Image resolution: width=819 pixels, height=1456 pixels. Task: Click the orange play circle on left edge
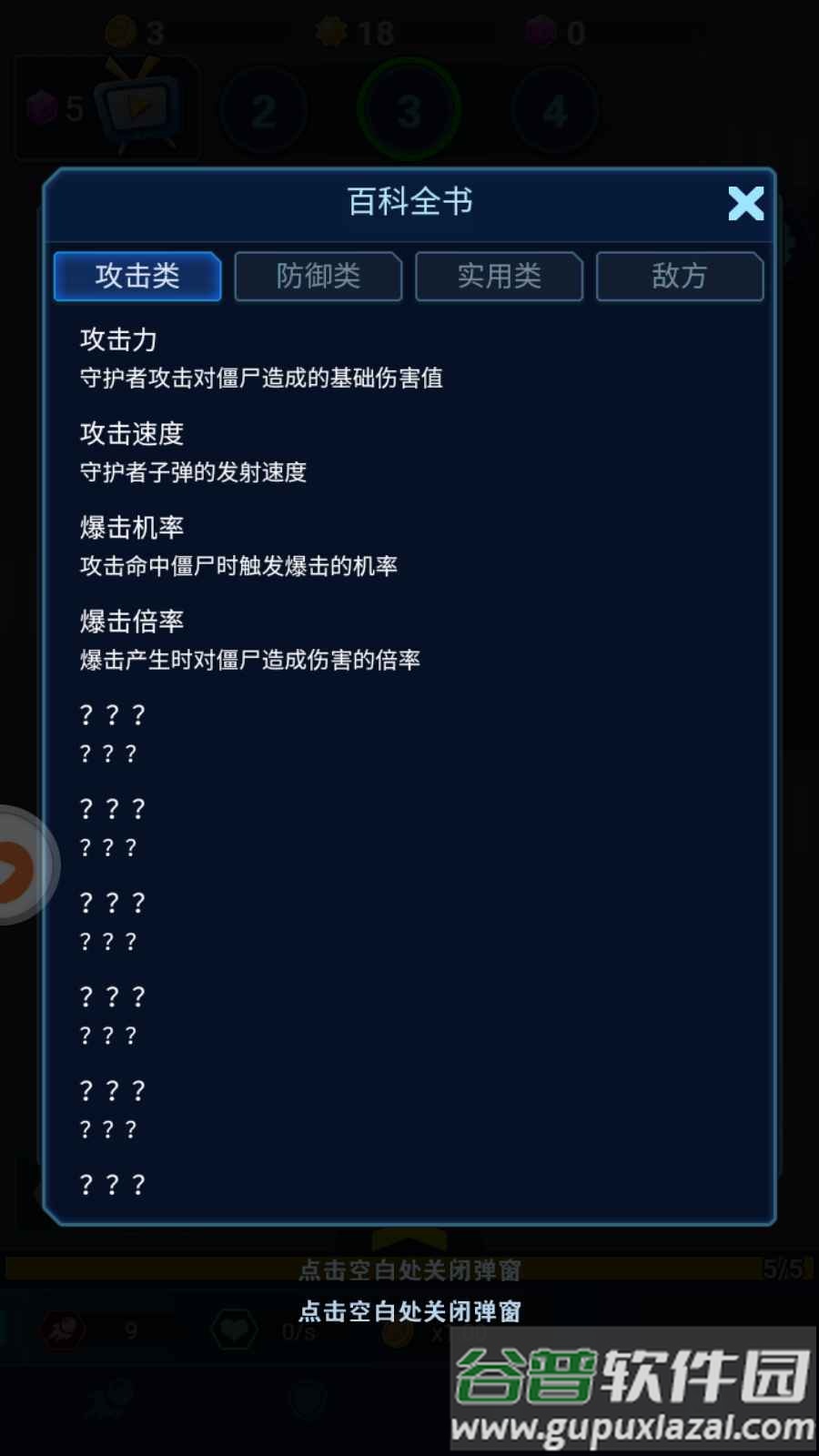coord(14,864)
